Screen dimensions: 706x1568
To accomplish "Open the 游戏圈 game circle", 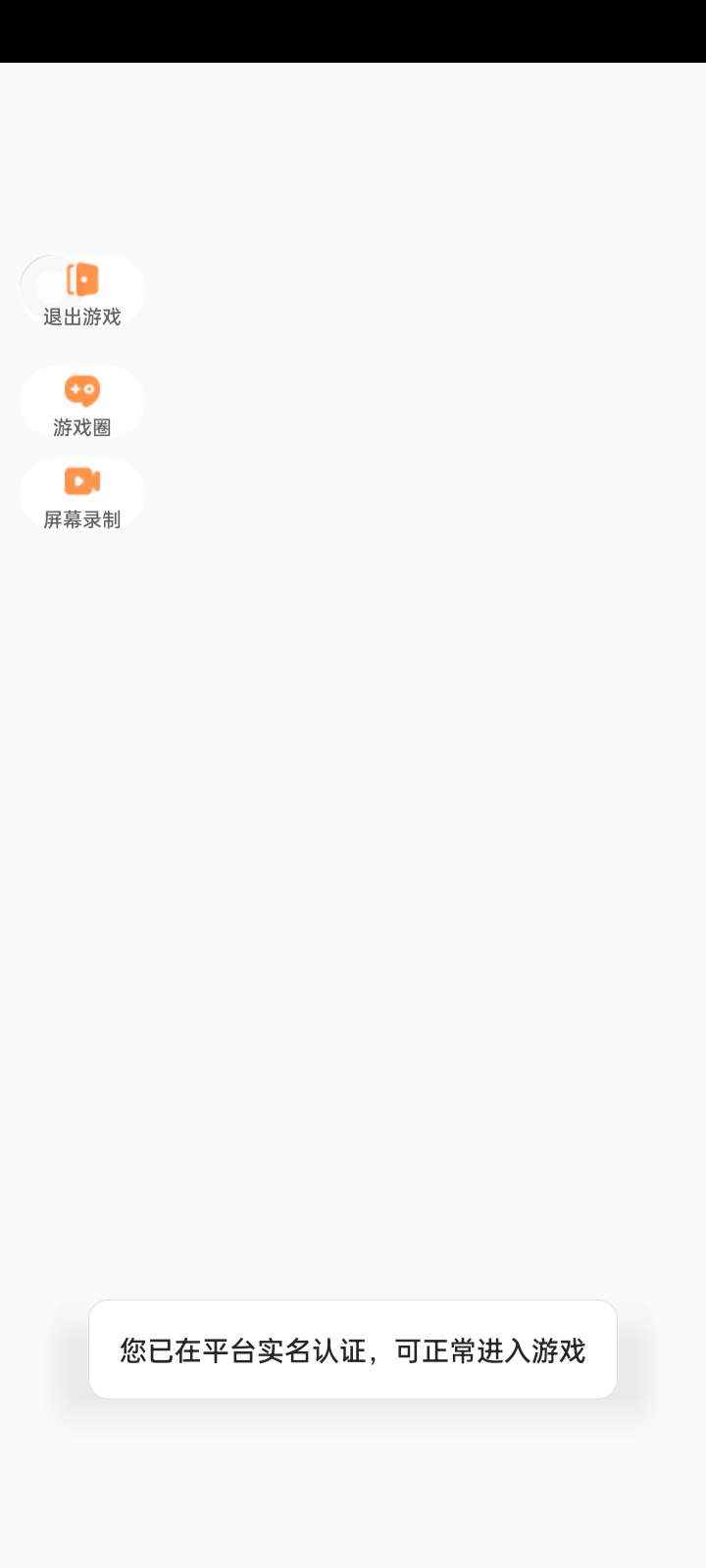I will point(82,404).
